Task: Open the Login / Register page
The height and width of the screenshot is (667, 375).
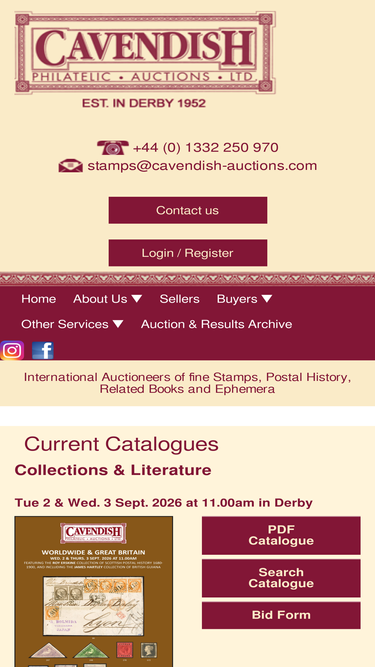Action: [188, 253]
